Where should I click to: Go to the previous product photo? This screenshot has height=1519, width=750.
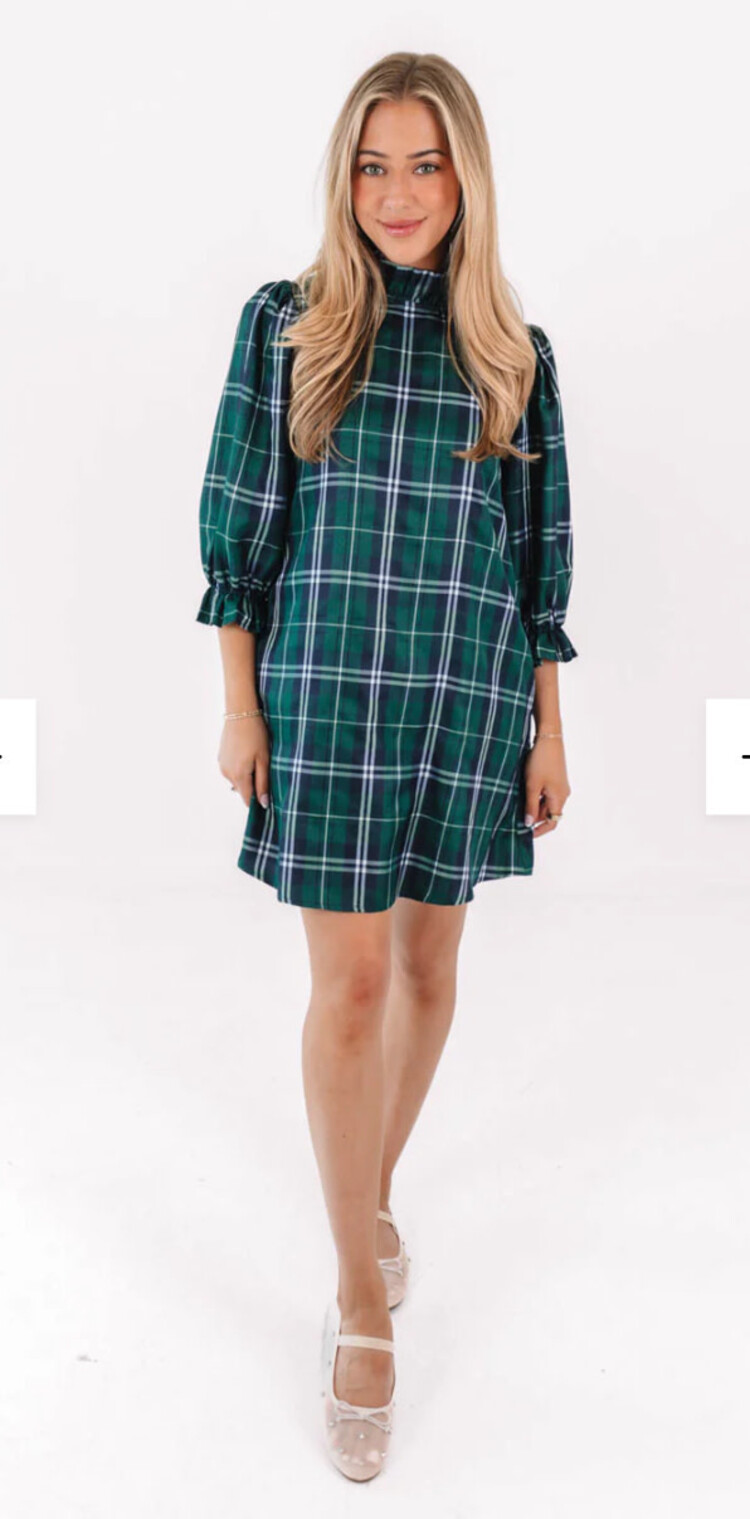[17, 756]
